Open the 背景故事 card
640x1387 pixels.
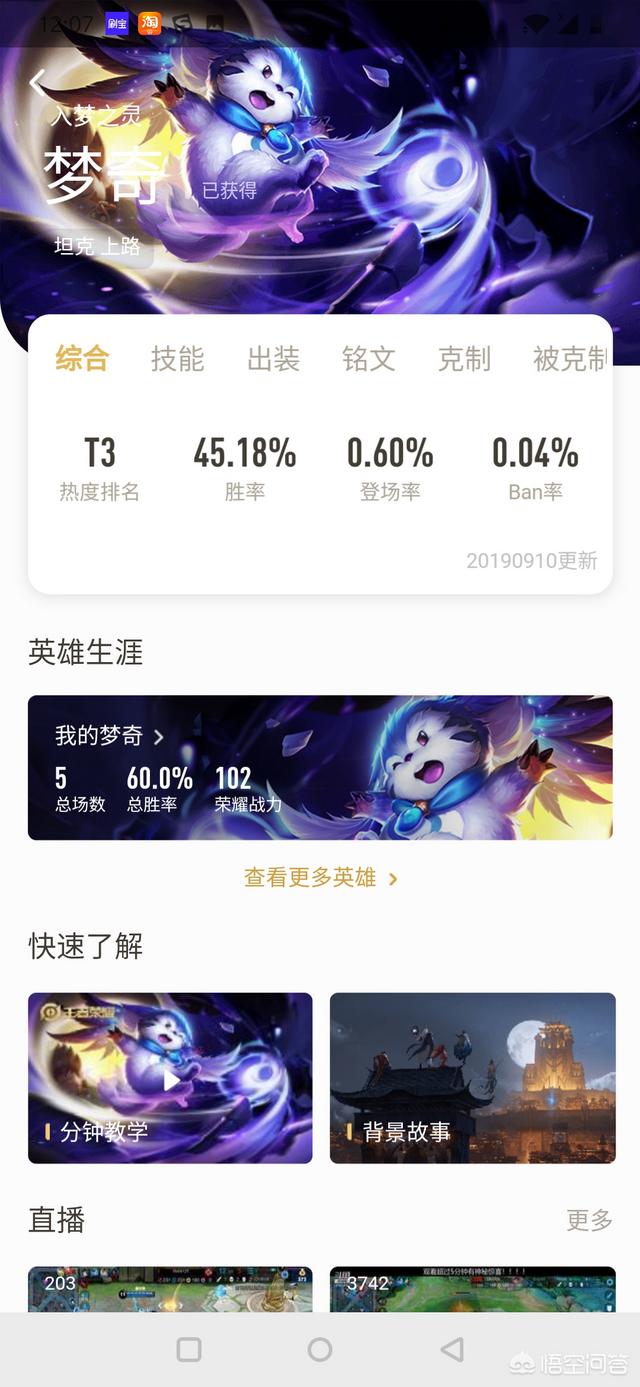pos(472,1078)
